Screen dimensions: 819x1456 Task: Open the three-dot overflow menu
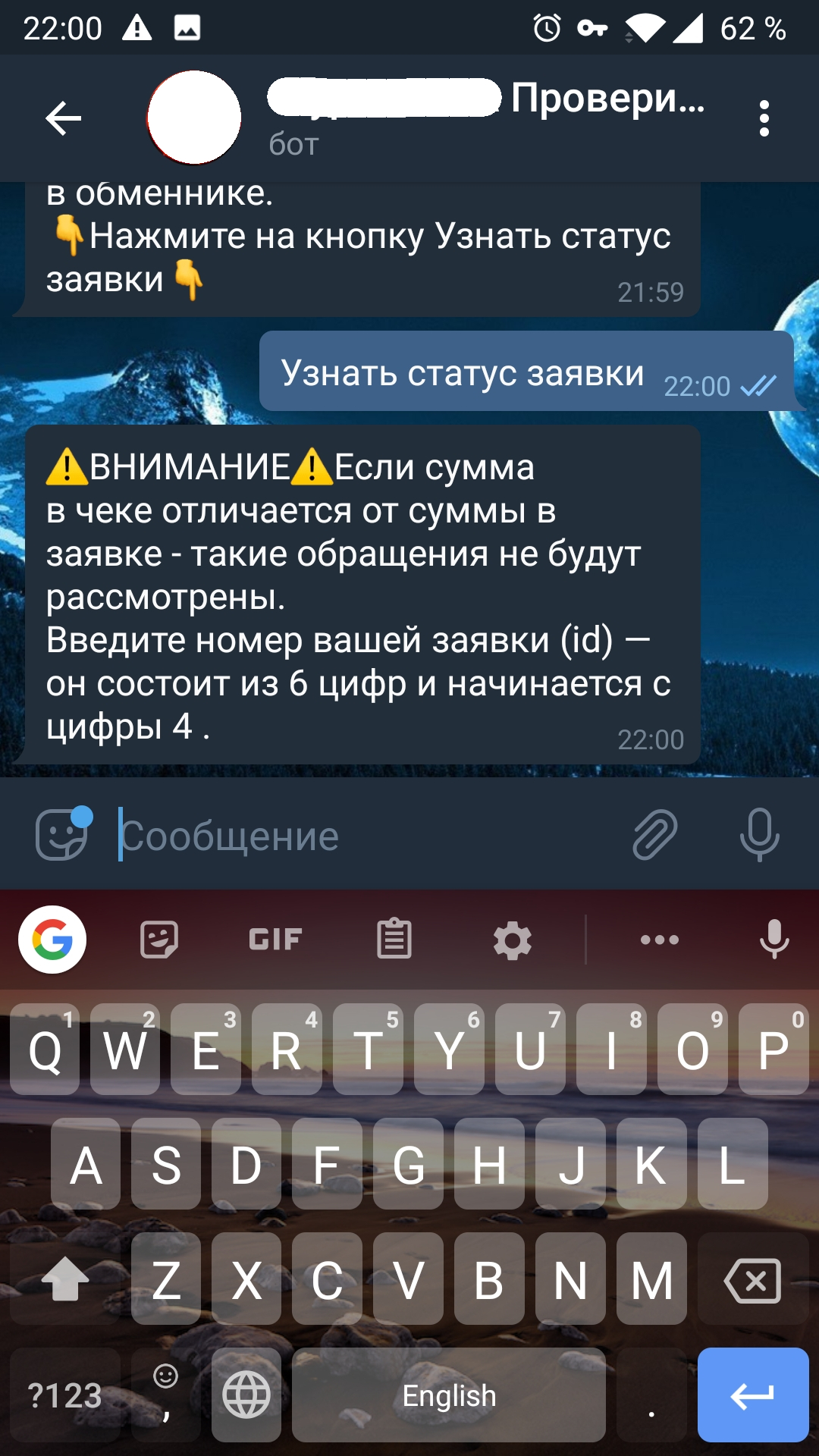click(x=764, y=118)
